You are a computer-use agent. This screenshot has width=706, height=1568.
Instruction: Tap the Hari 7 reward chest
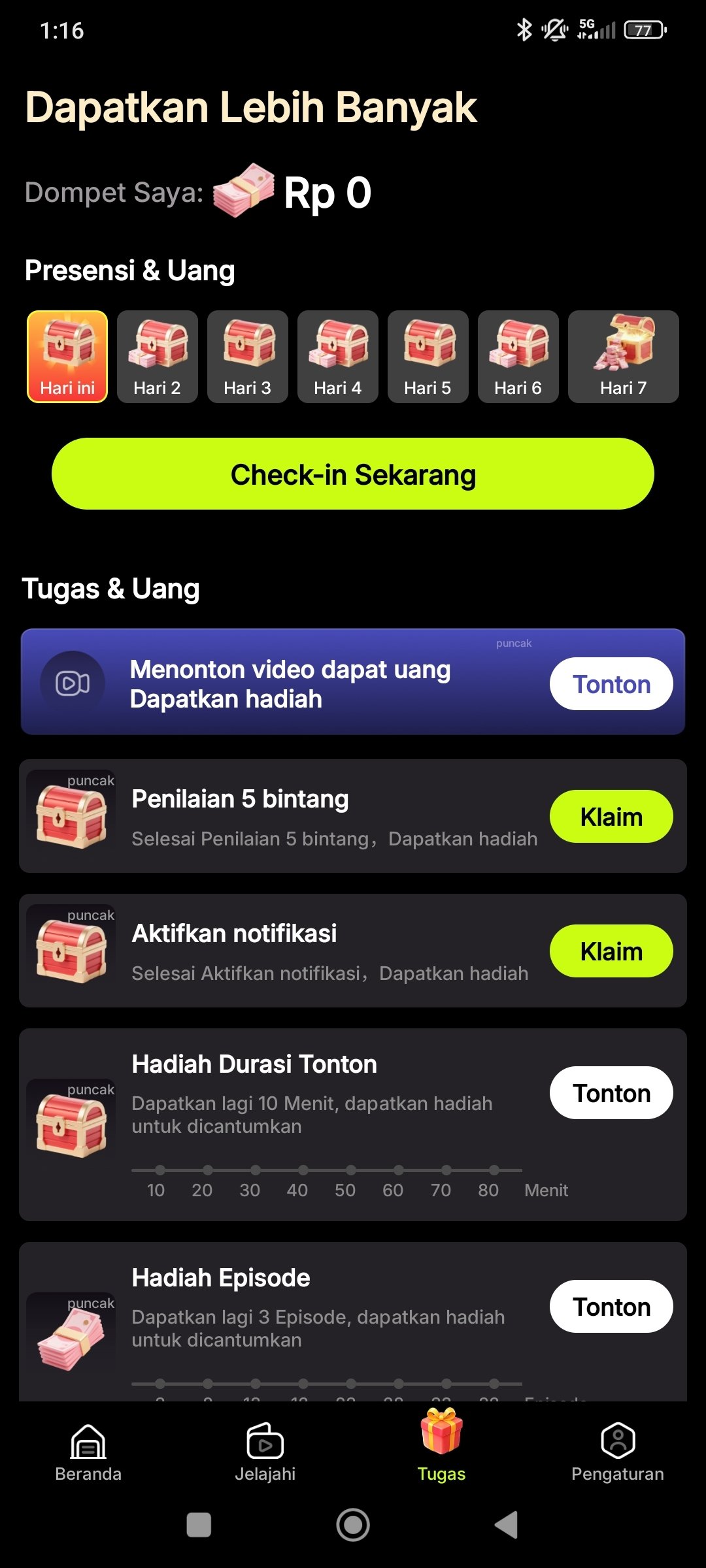click(x=623, y=357)
